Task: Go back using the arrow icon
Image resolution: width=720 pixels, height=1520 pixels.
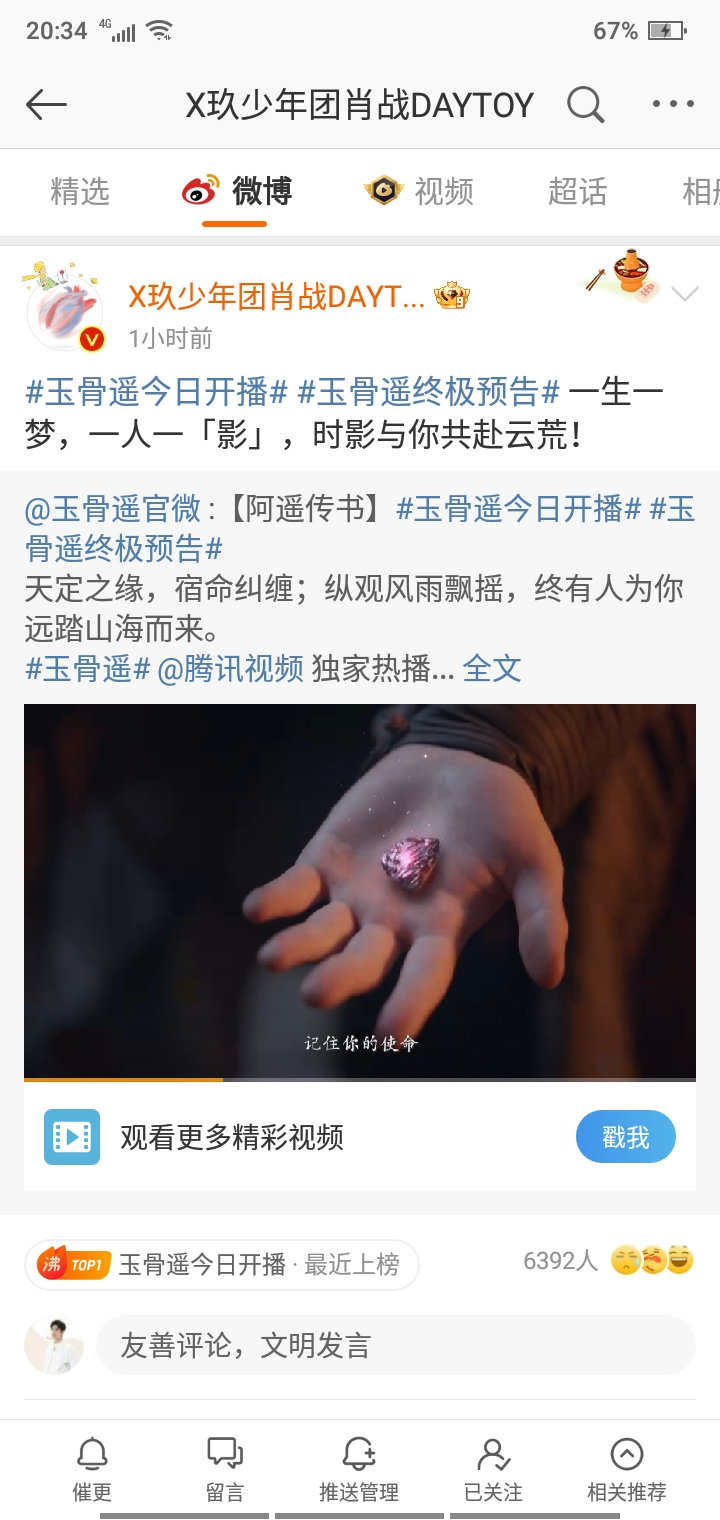Action: pos(46,104)
